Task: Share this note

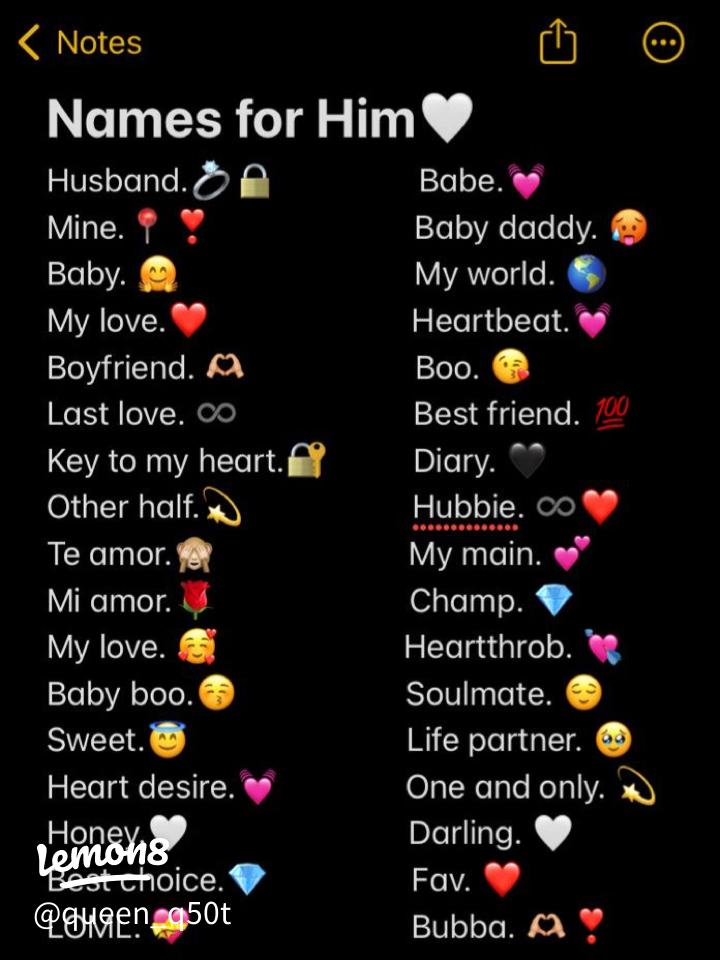Action: [559, 43]
